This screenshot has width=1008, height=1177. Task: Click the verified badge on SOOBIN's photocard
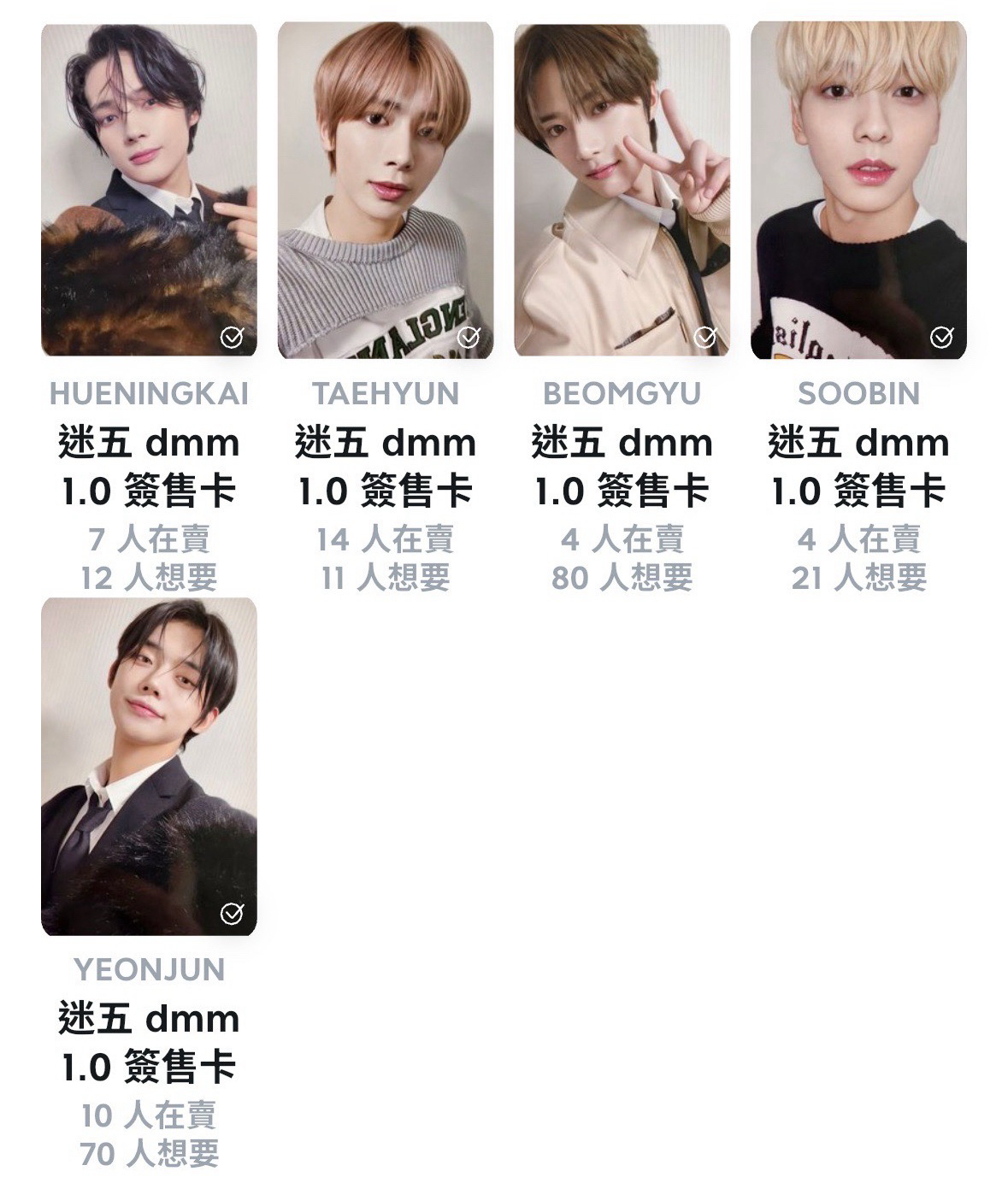coord(940,339)
